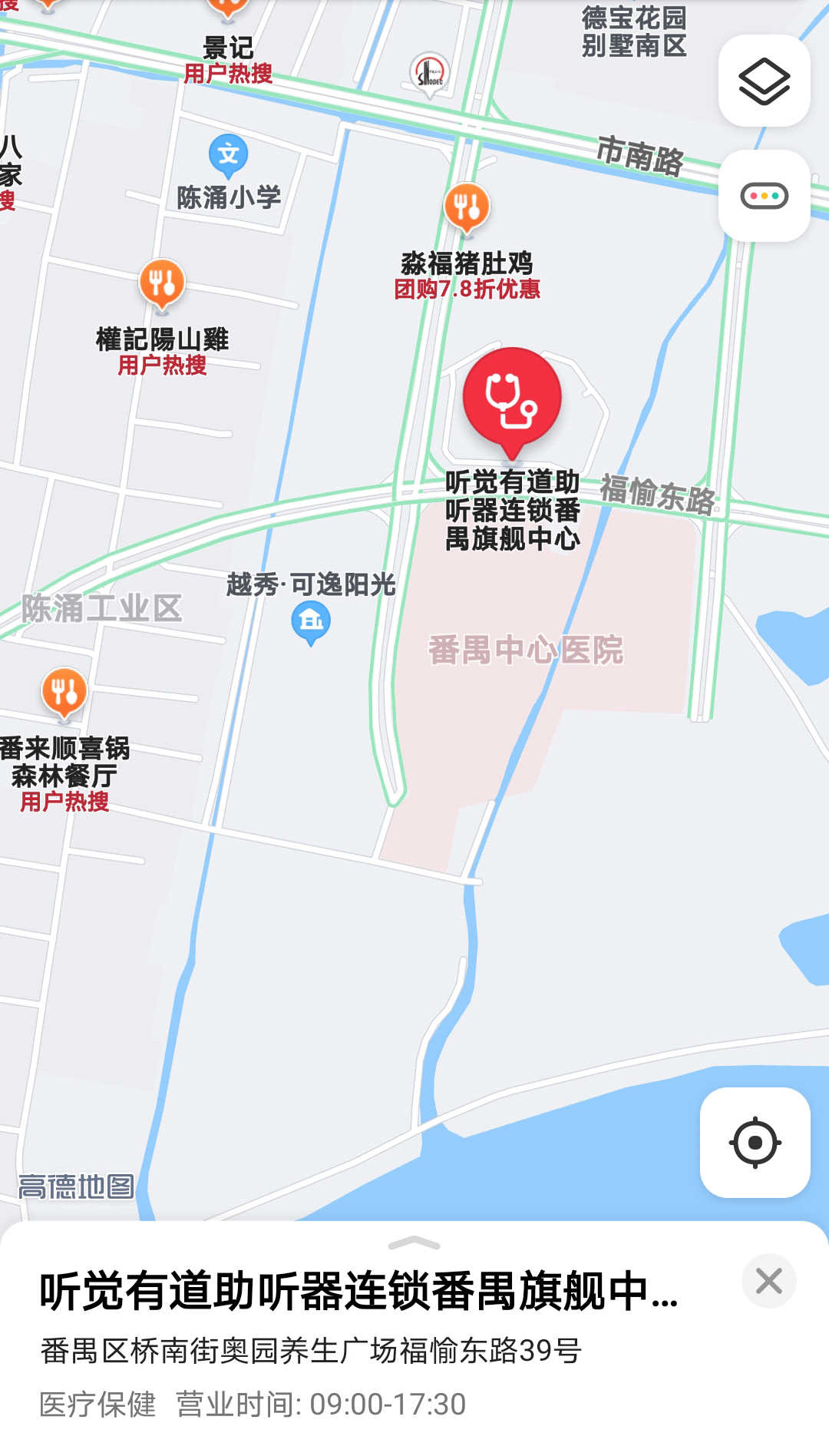Open the 淼福猪肚鸡 restaurant marker
This screenshot has height=1456, width=829.
tap(467, 207)
